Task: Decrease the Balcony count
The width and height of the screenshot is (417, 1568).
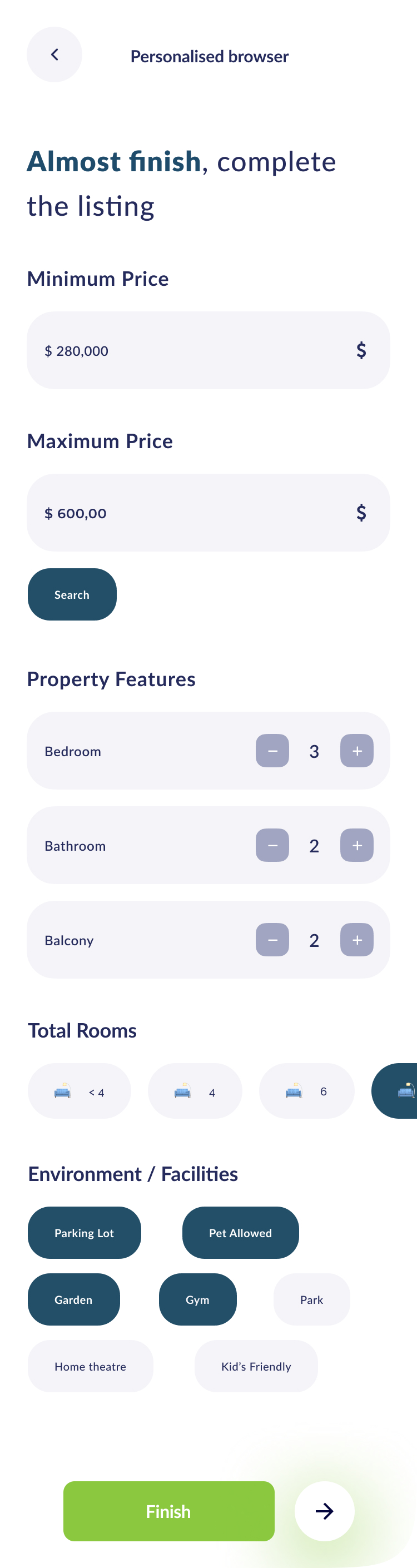Action: tap(272, 939)
